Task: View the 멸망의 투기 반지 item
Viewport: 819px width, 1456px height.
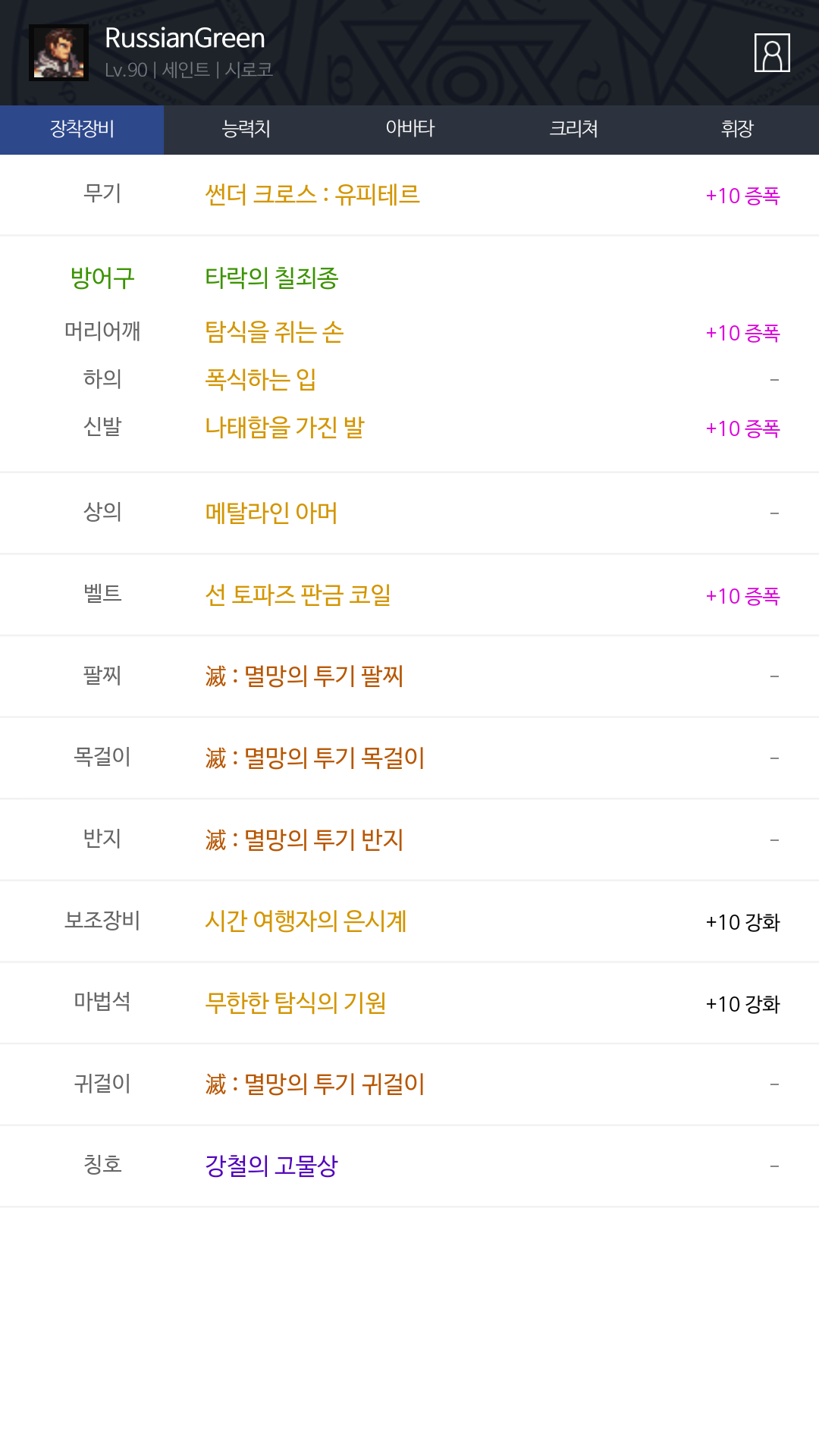Action: (x=304, y=839)
